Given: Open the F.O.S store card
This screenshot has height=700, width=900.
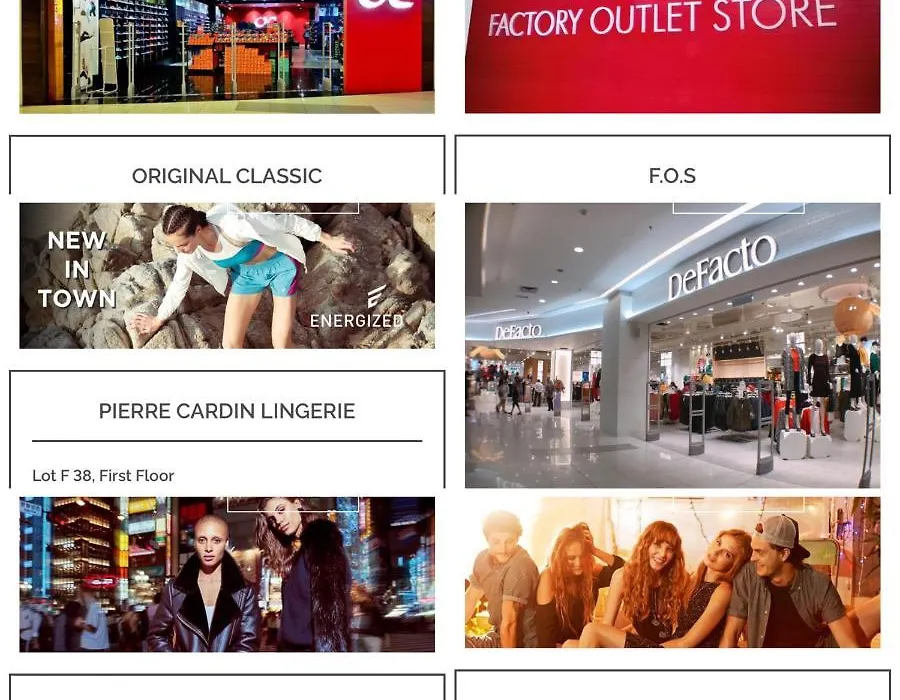Looking at the screenshot, I should tap(672, 175).
